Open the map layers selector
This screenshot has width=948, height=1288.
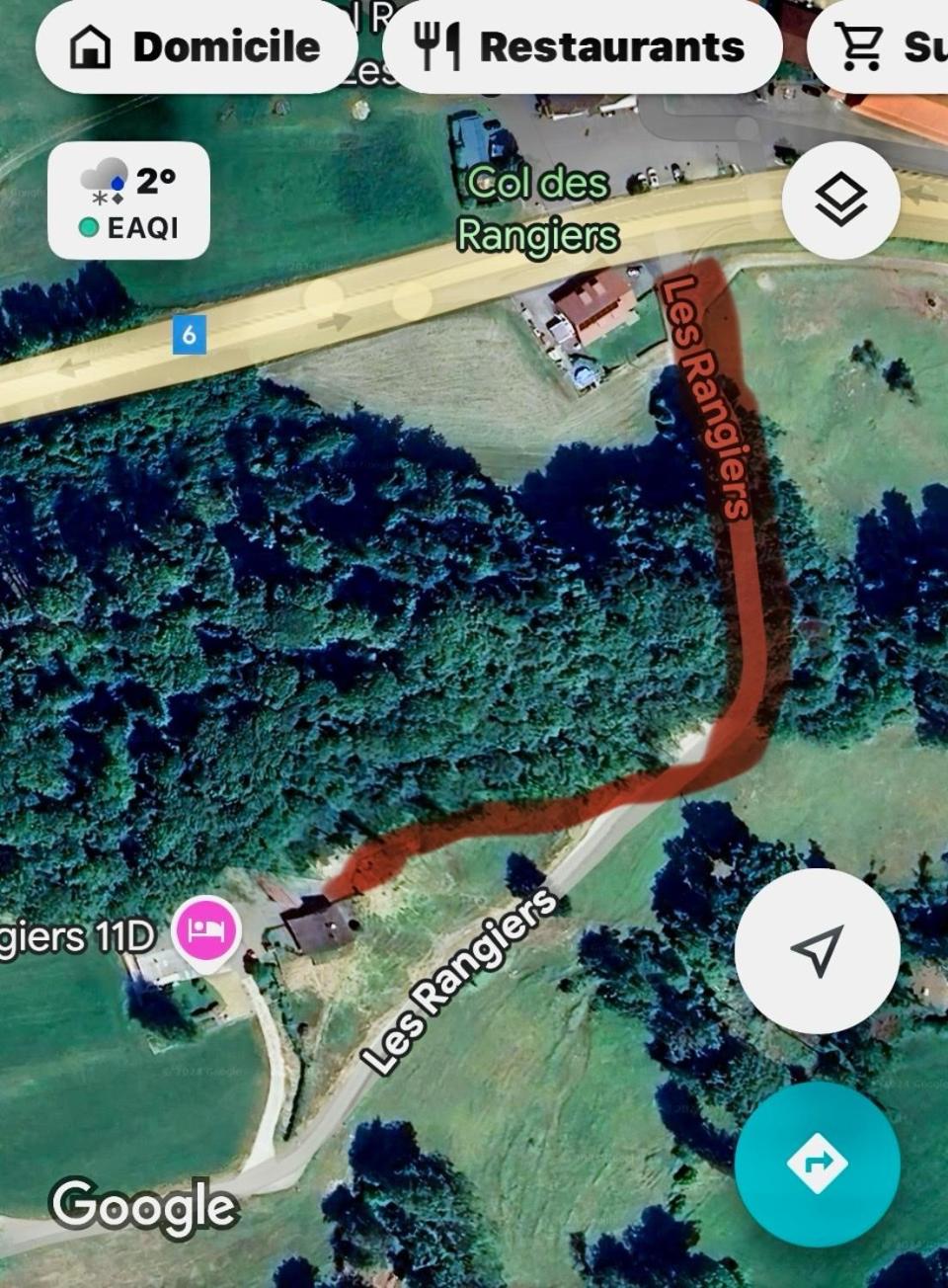[840, 200]
